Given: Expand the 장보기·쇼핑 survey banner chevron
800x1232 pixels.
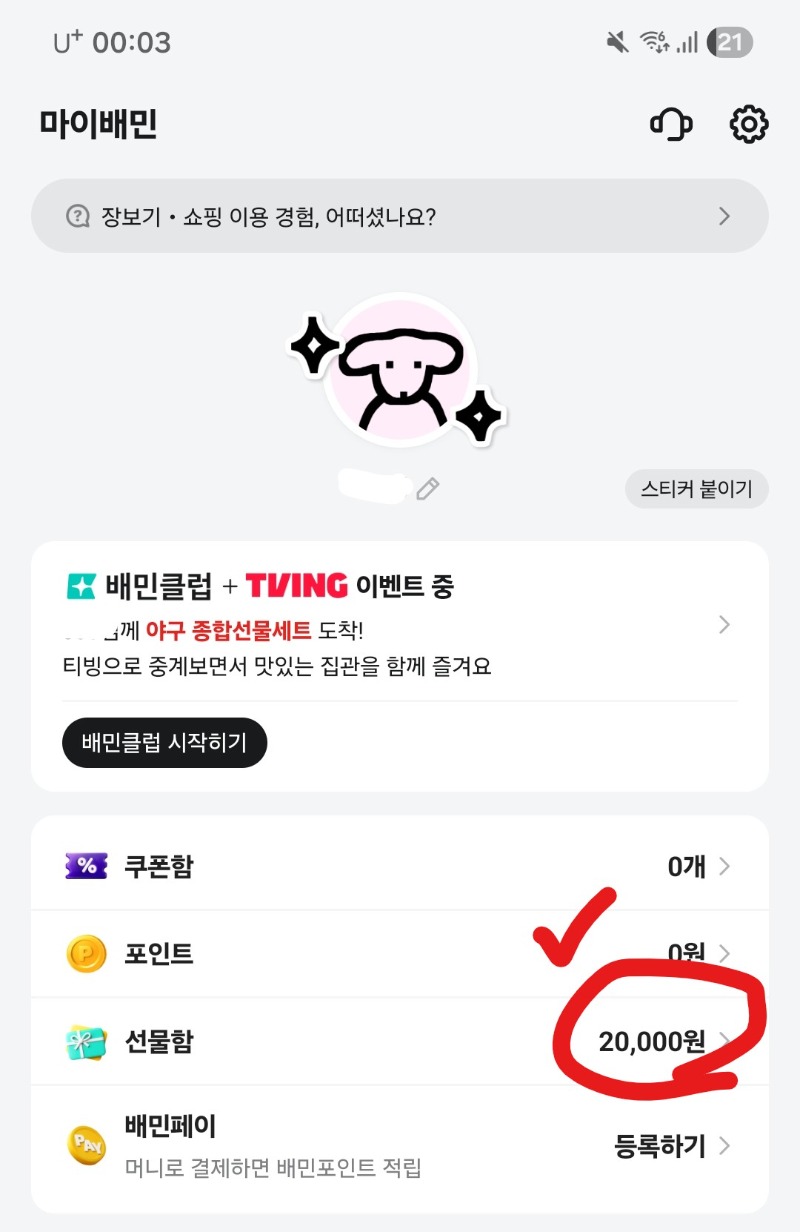Looking at the screenshot, I should pos(723,215).
